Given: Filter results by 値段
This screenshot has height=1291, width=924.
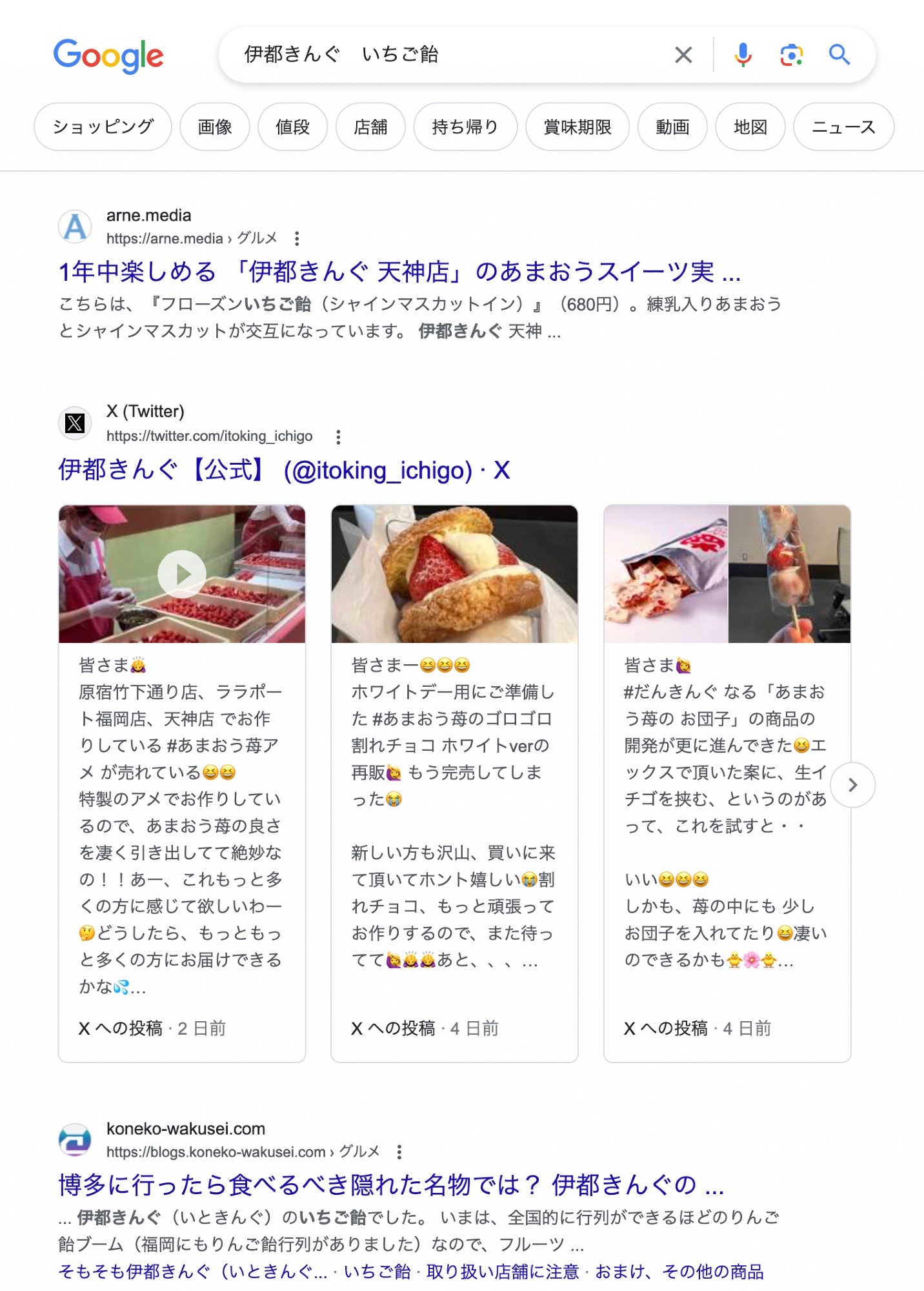Looking at the screenshot, I should (293, 127).
